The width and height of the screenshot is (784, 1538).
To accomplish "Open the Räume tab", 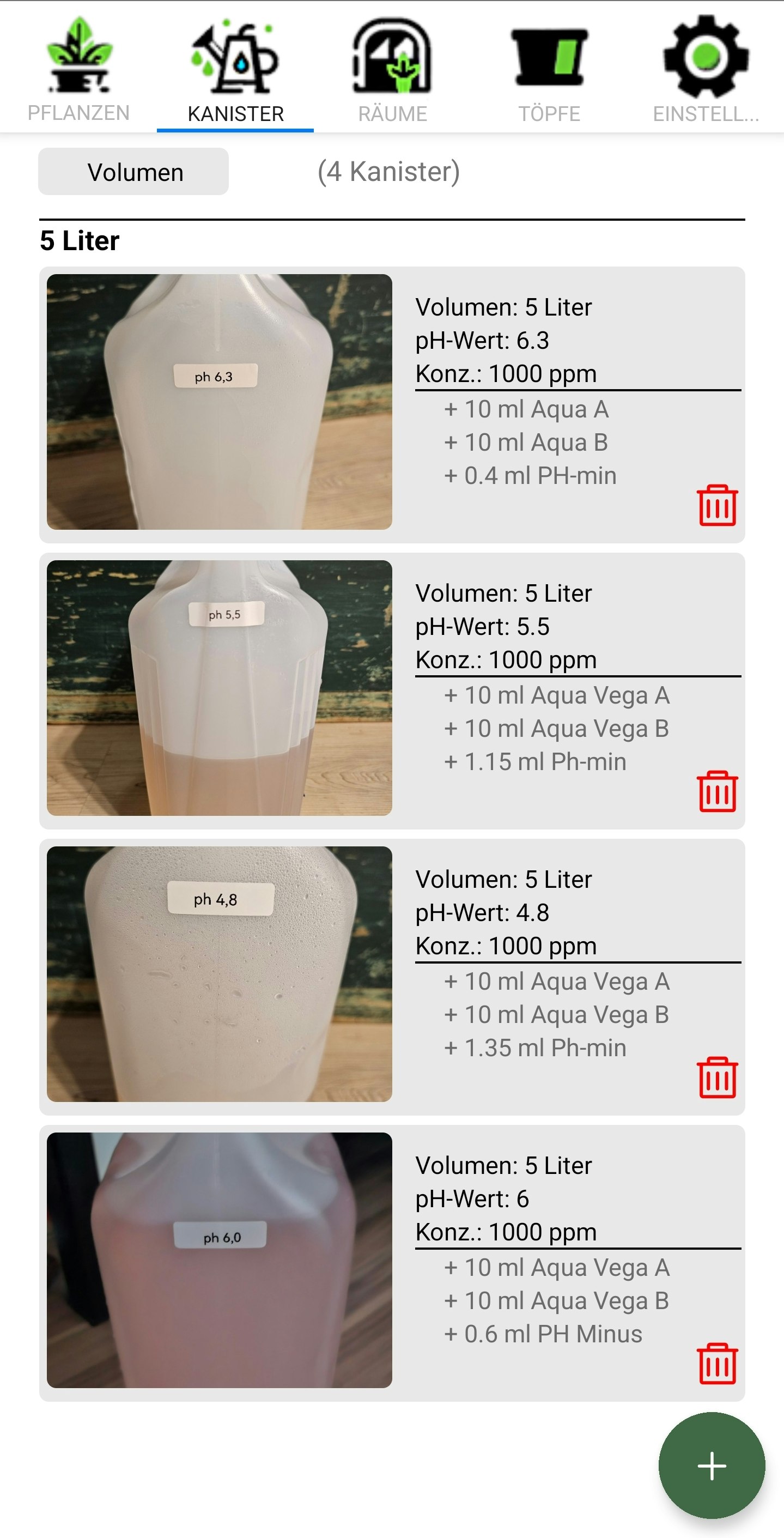I will (392, 69).
